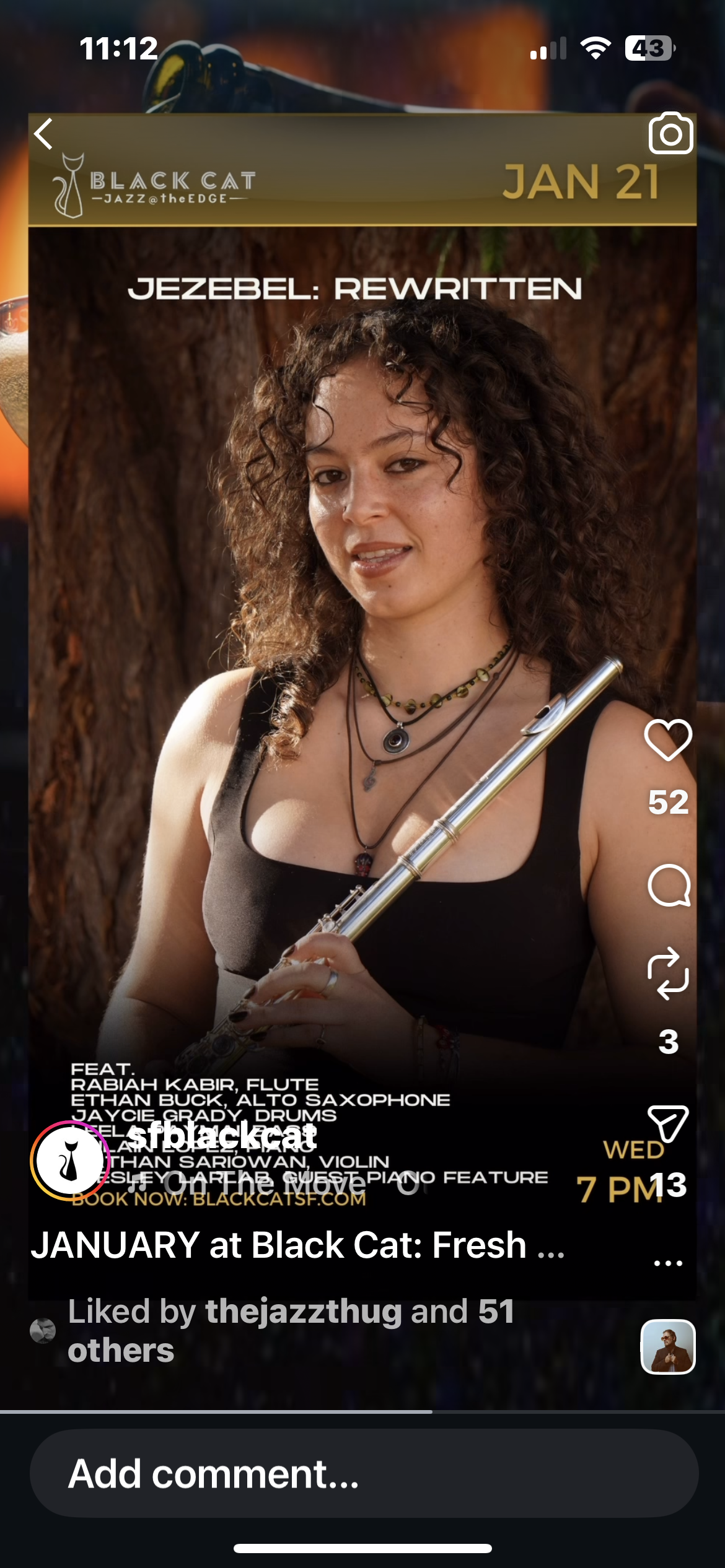
Task: Go back using the top-left arrow
Action: [x=43, y=134]
